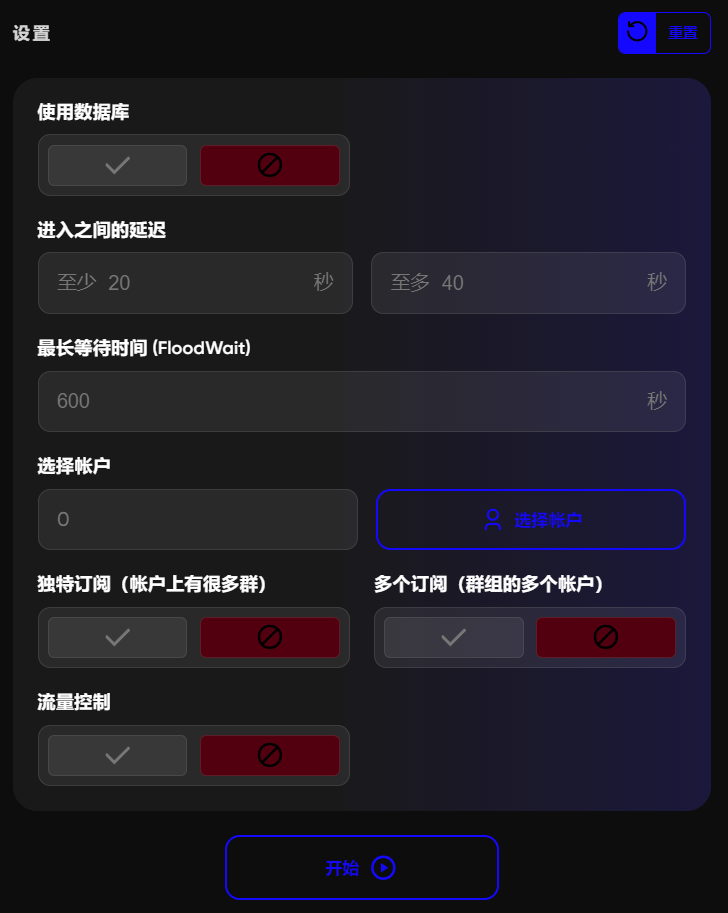Click the block icon under 使用数据库

(270, 165)
